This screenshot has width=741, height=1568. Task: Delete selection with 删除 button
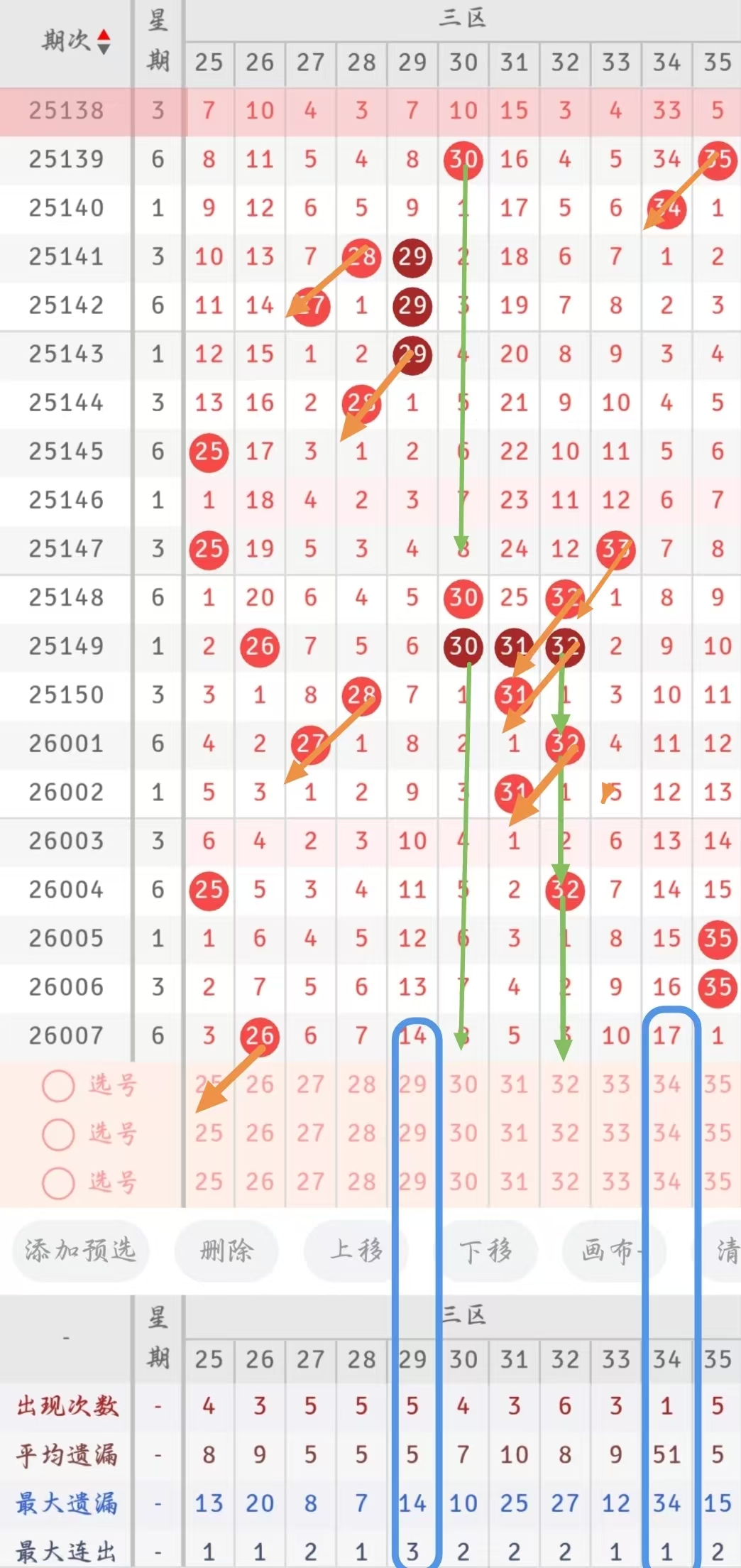coord(226,1251)
